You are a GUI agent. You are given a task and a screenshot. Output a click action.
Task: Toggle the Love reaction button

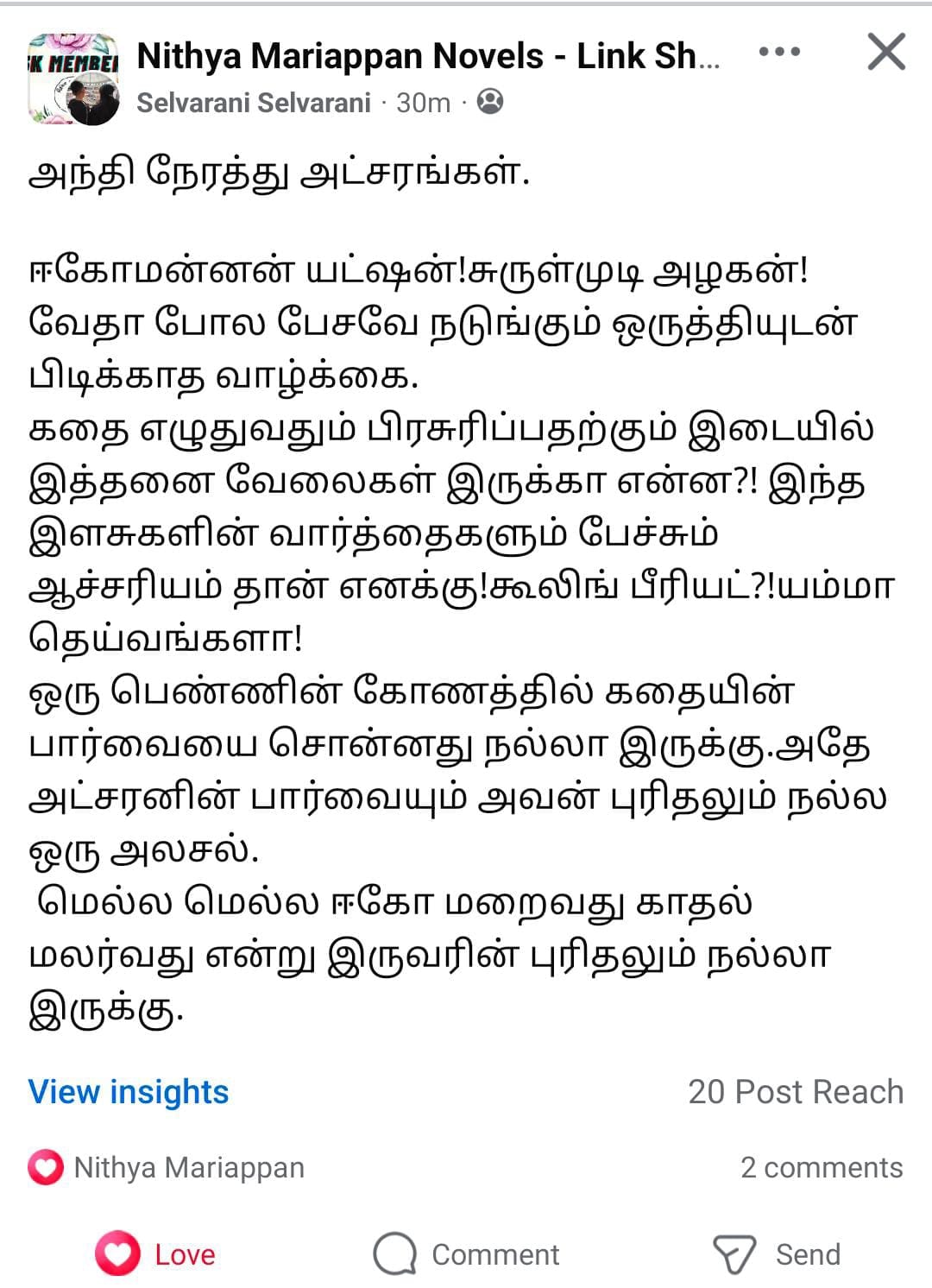tap(156, 1254)
